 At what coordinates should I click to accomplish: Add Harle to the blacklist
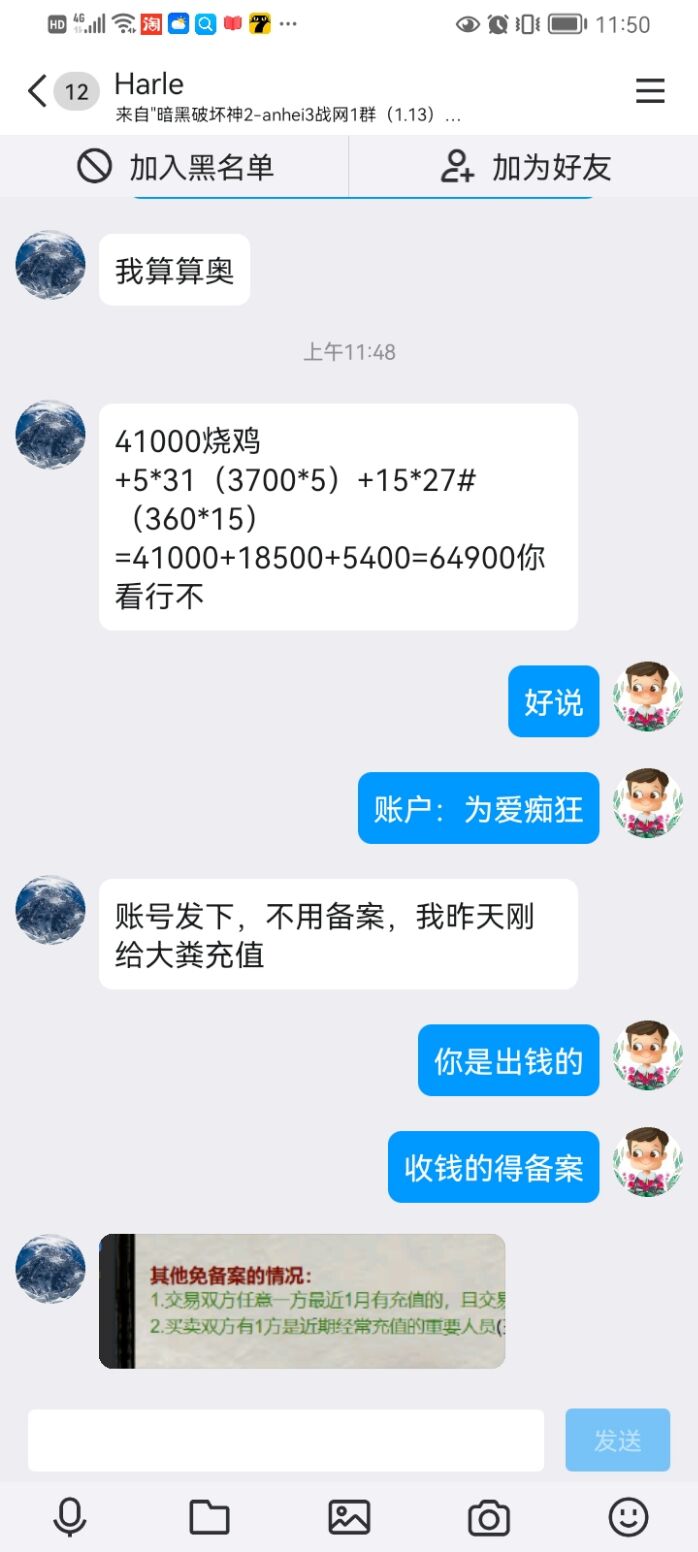(x=175, y=167)
